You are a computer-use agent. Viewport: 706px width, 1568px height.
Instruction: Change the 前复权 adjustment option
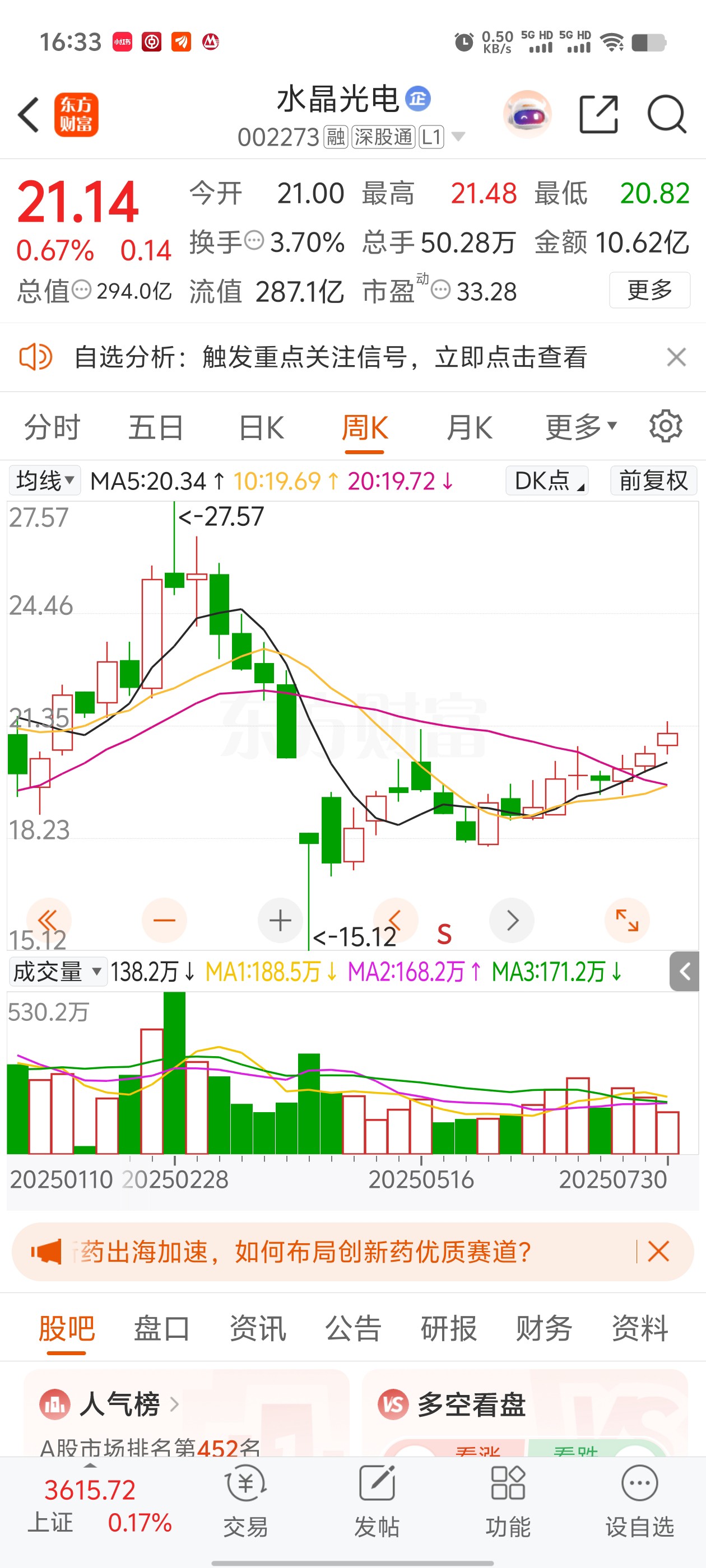(653, 481)
